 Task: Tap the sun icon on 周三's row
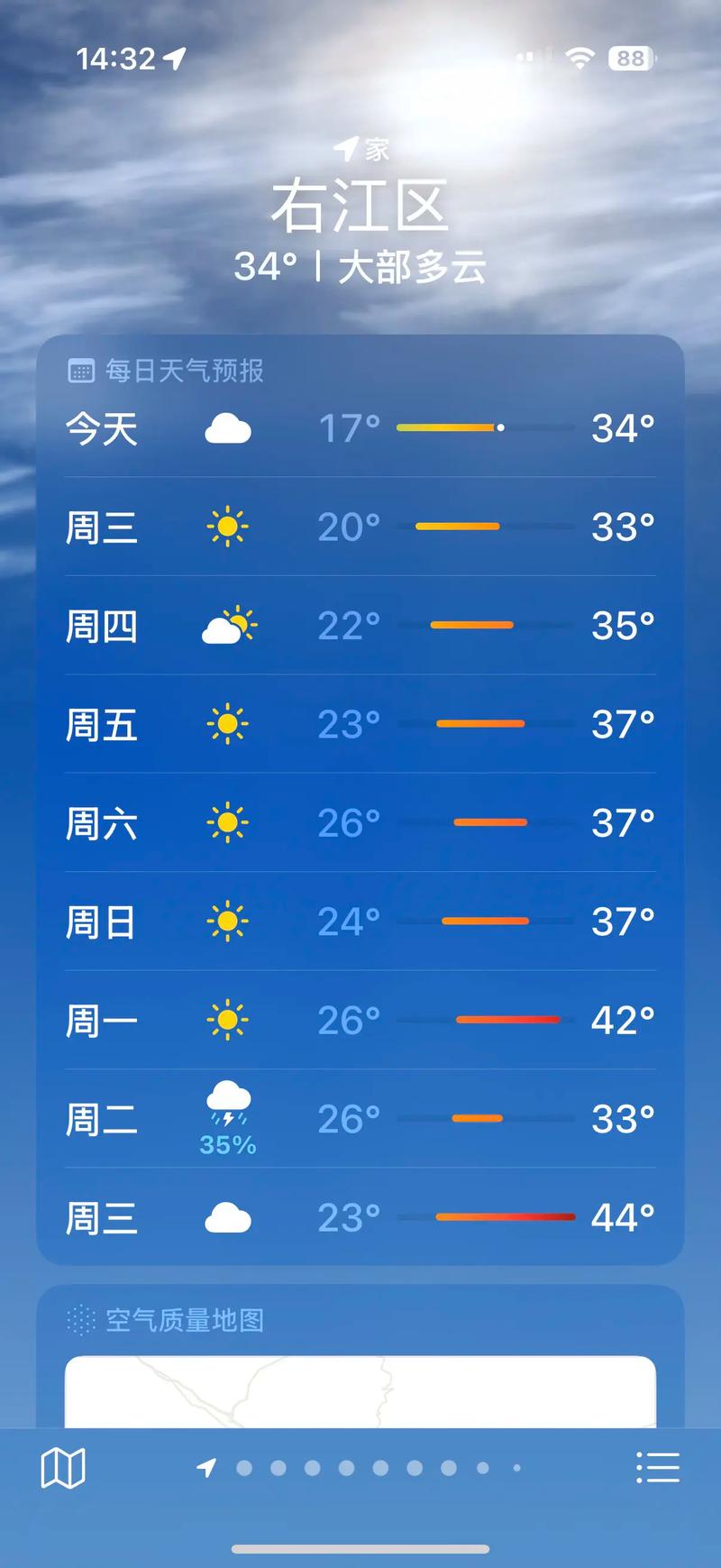coord(227,527)
